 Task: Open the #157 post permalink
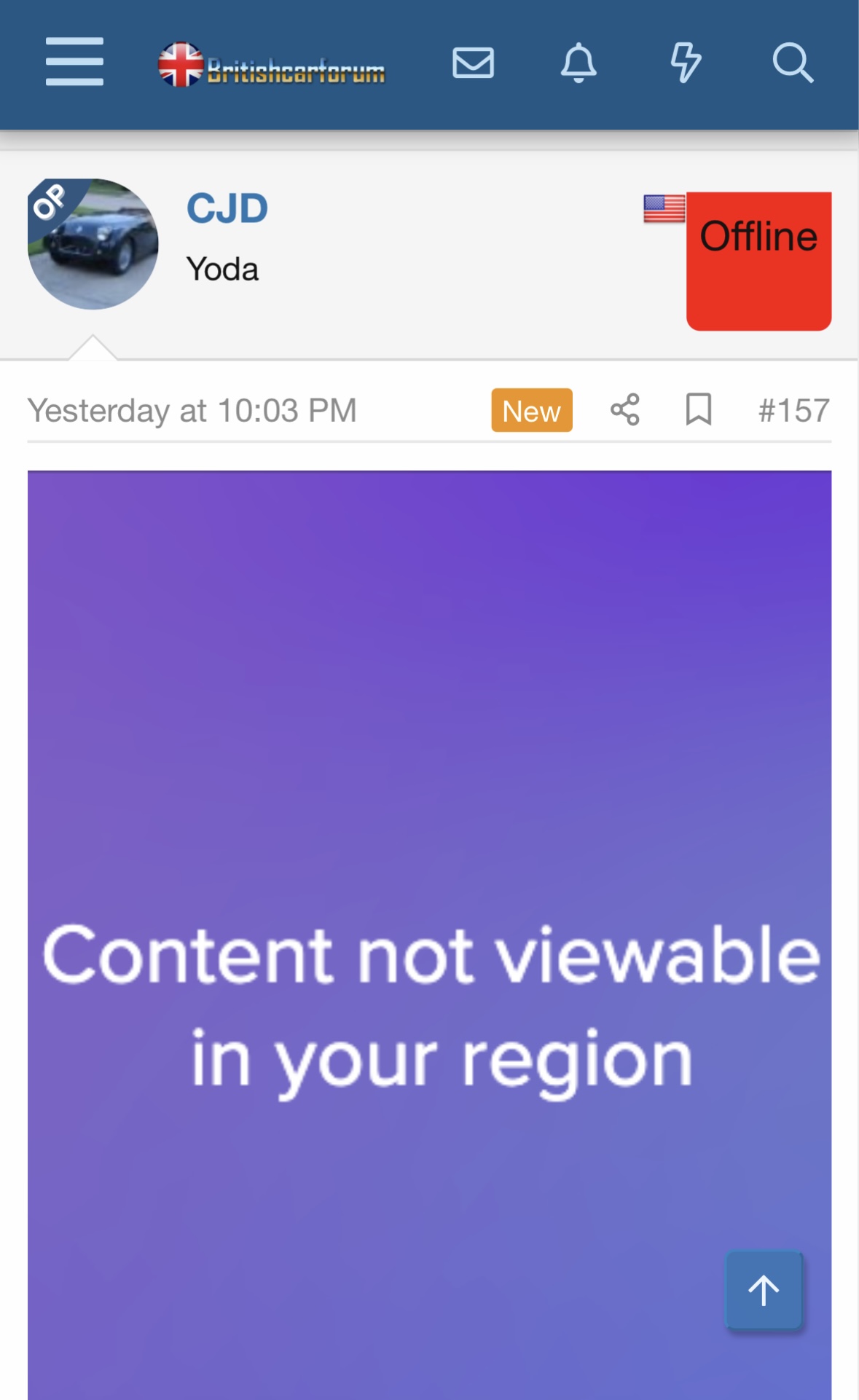(793, 411)
